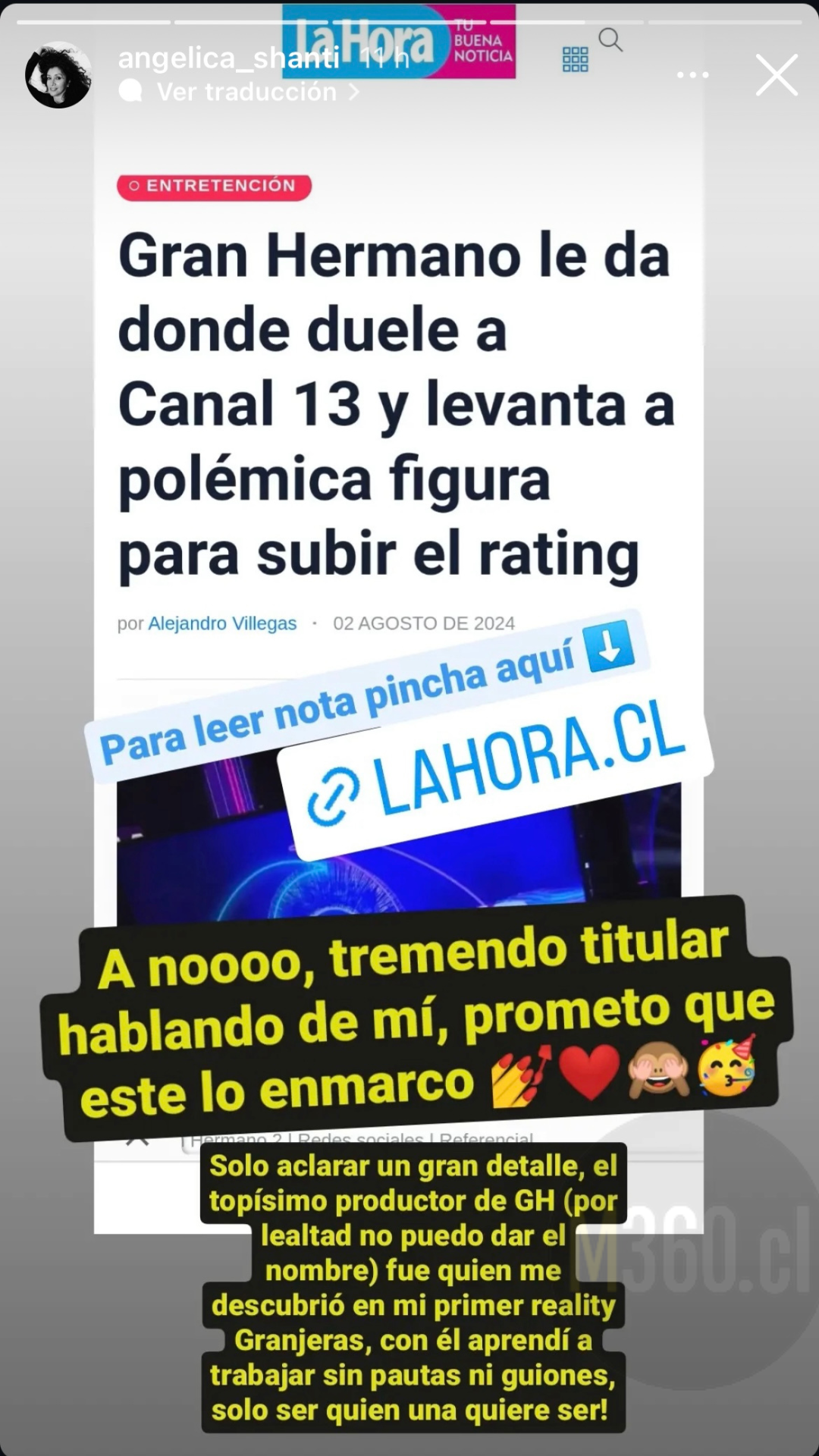Open the story options menu
This screenshot has width=819, height=1456.
tap(692, 75)
